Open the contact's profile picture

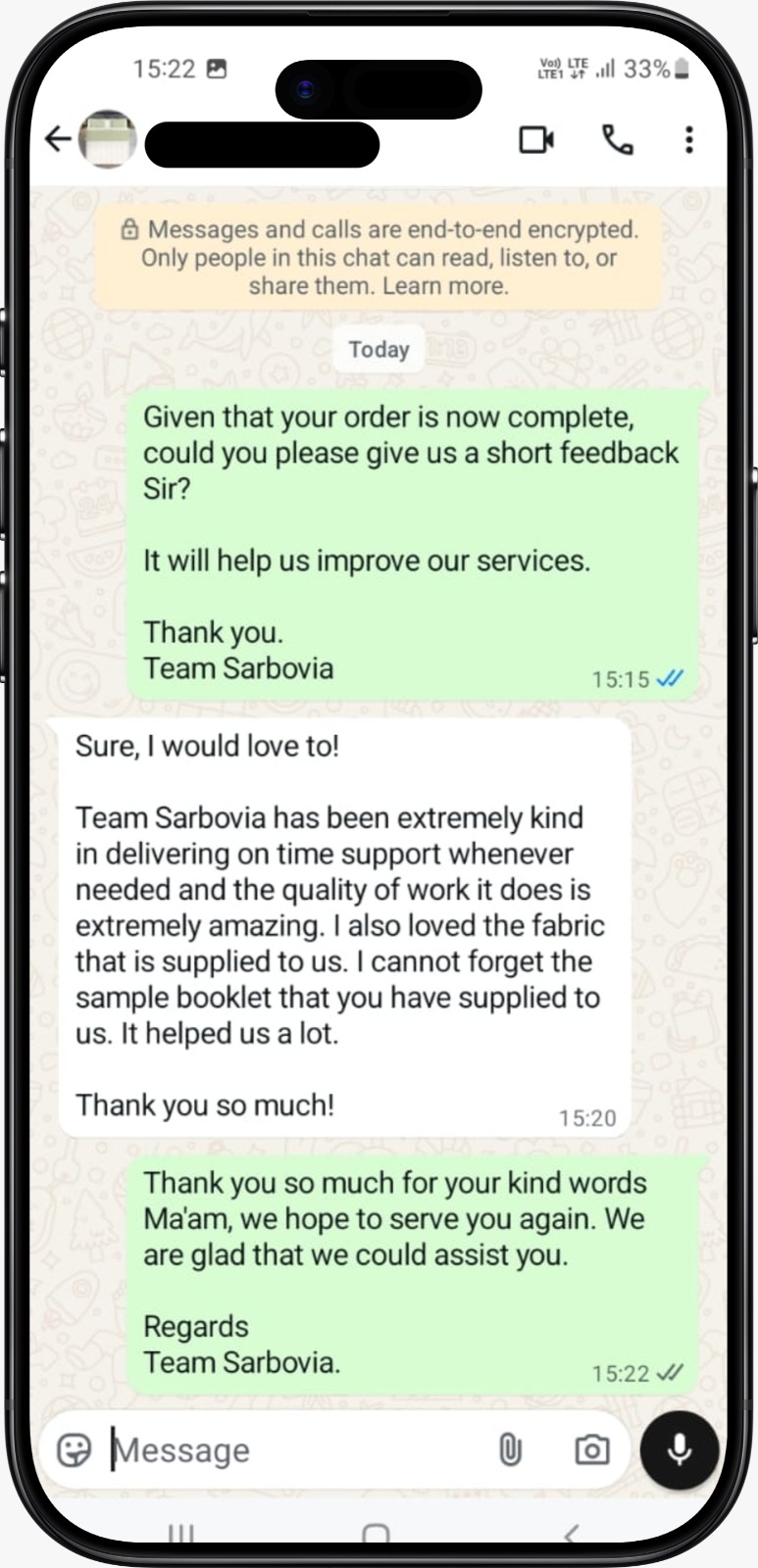[x=107, y=139]
